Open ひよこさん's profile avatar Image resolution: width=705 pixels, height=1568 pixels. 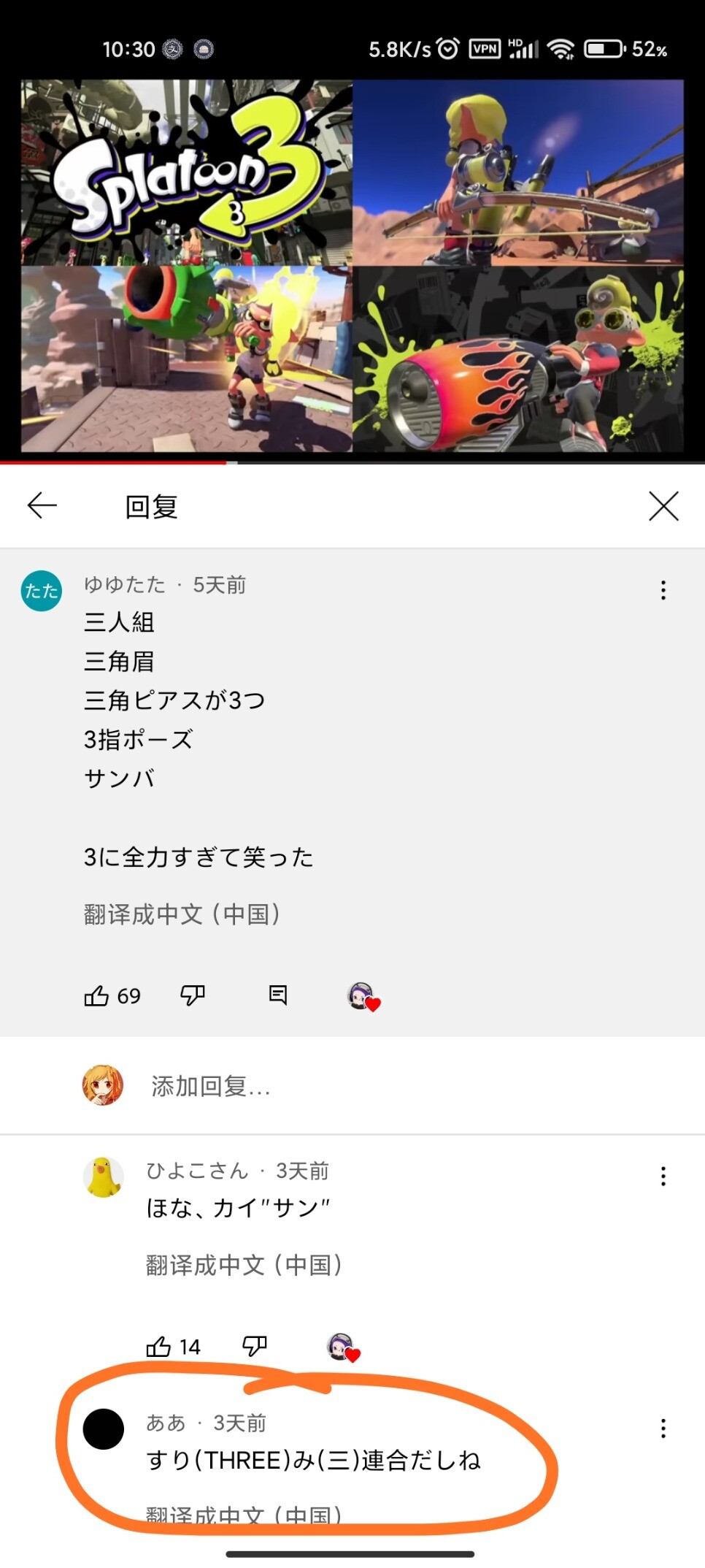click(103, 1177)
